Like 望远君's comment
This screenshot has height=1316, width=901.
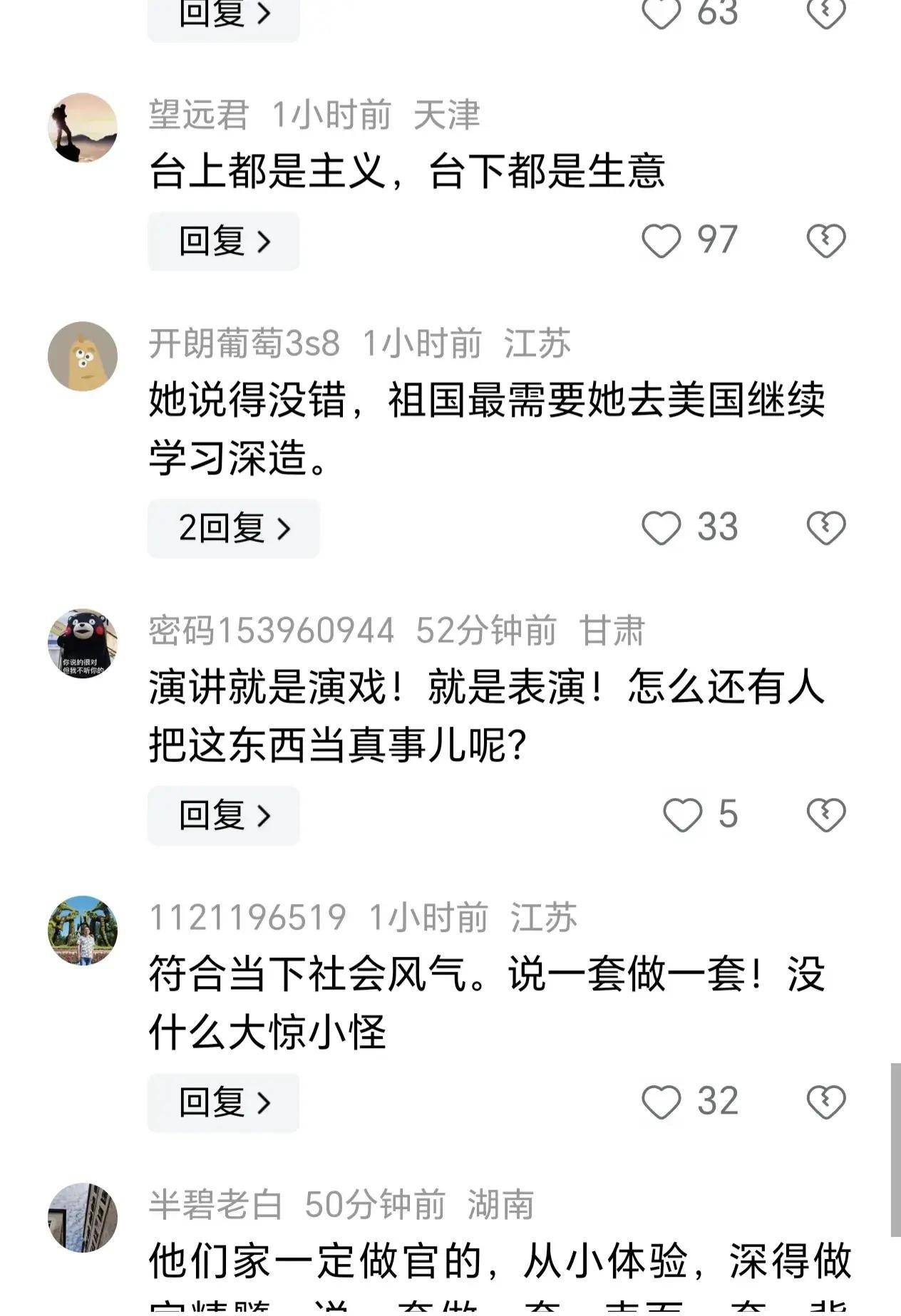pyautogui.click(x=661, y=240)
